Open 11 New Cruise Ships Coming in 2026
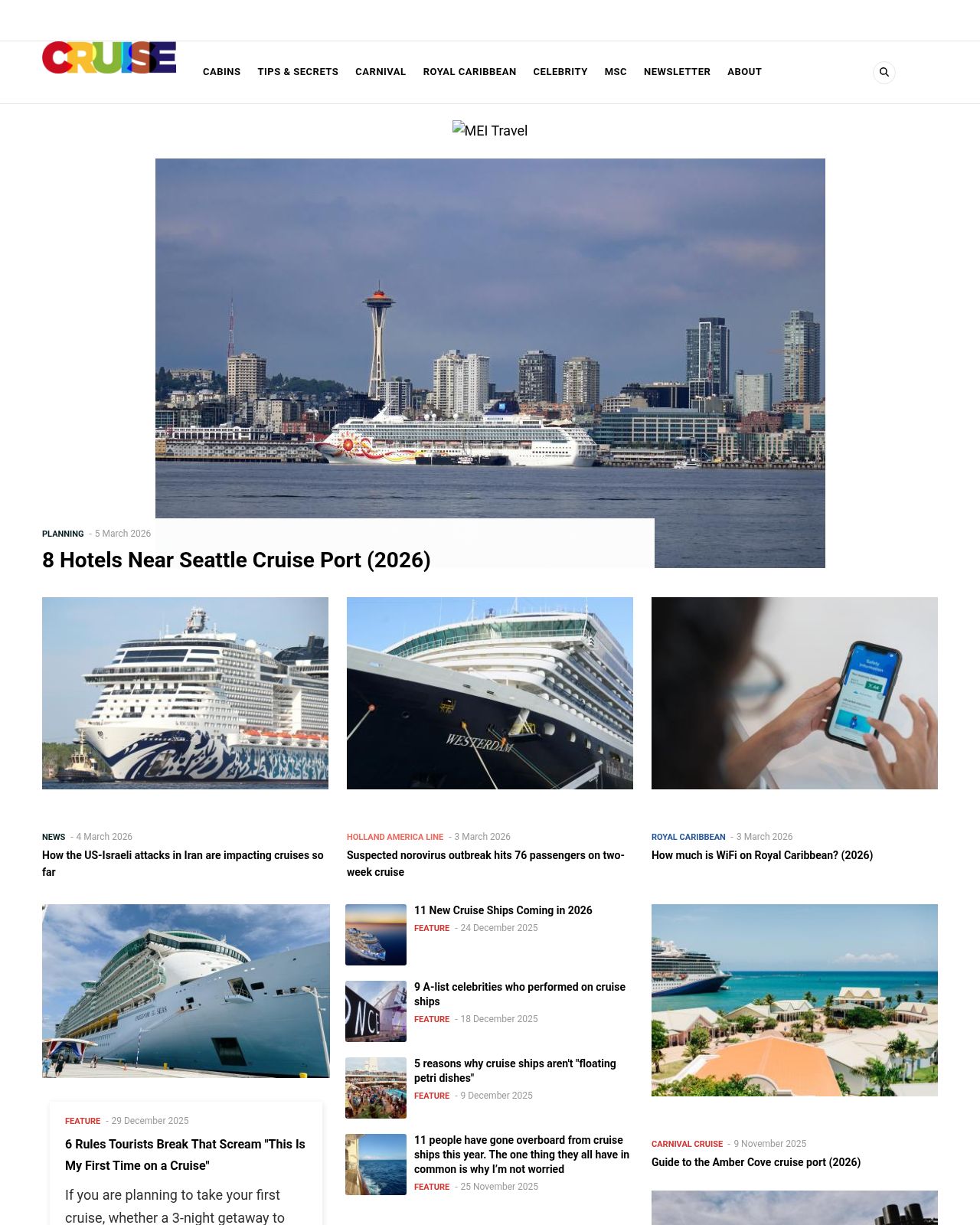 click(503, 910)
